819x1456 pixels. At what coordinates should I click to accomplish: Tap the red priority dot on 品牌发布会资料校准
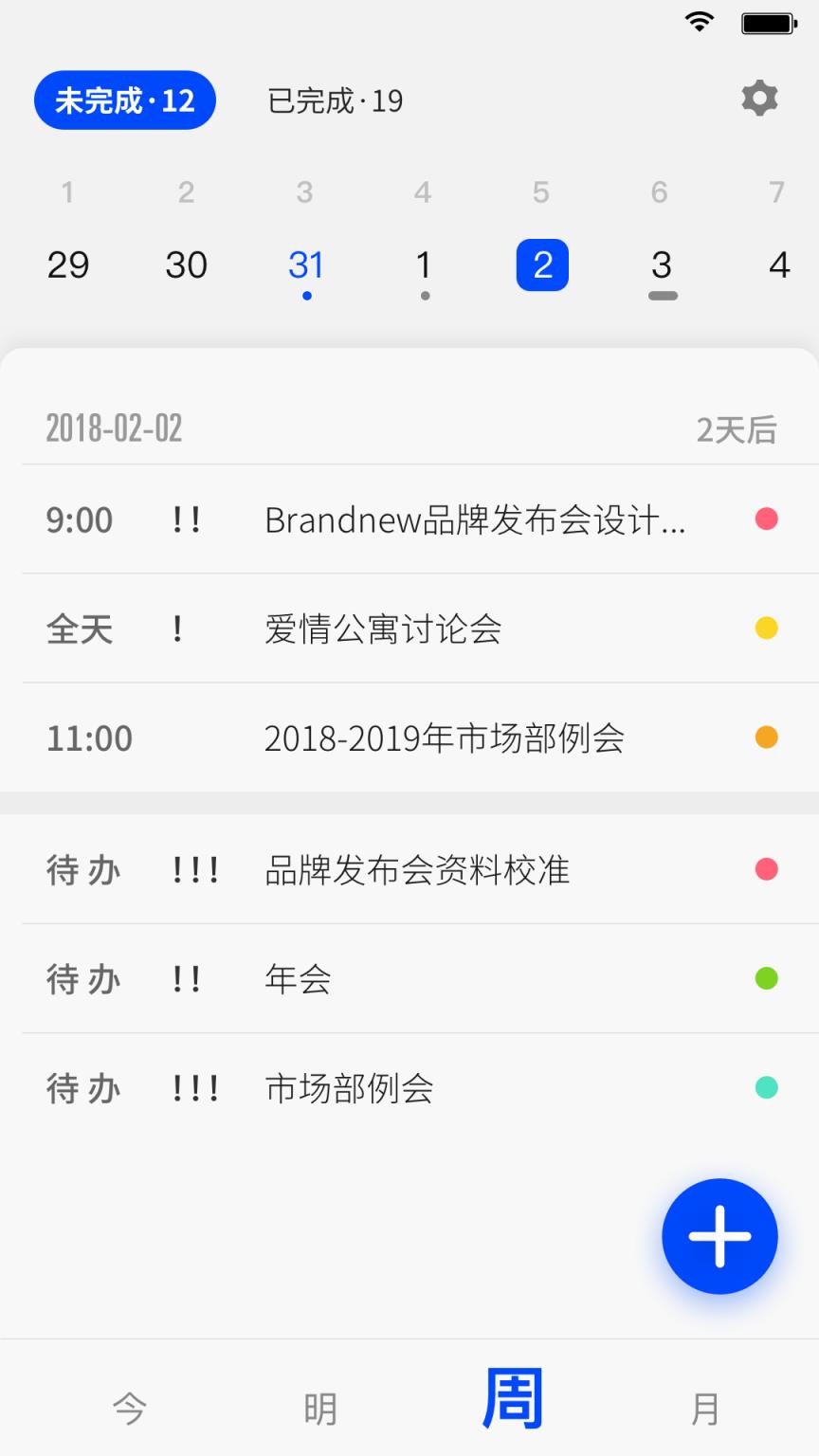click(766, 870)
